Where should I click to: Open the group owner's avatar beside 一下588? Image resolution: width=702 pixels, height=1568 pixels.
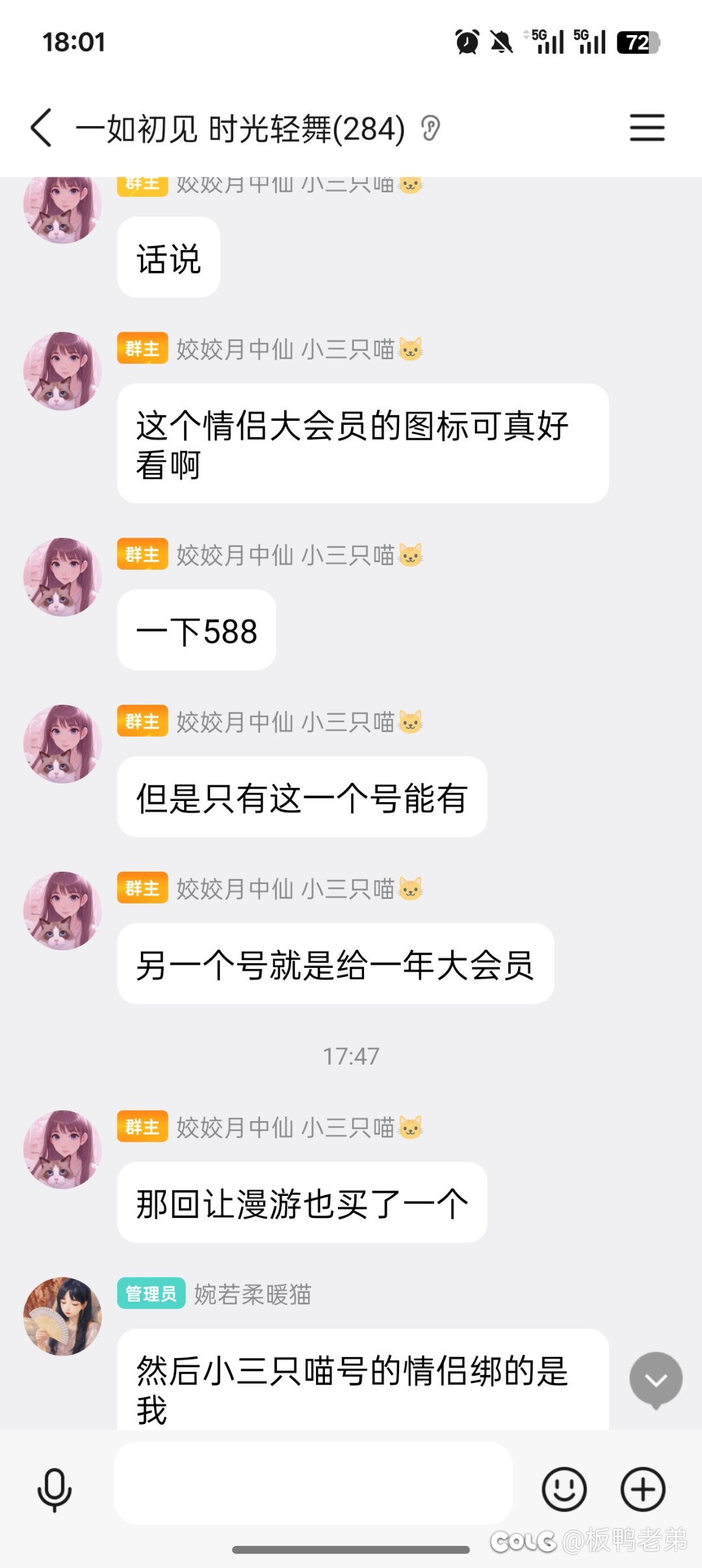pos(62,577)
